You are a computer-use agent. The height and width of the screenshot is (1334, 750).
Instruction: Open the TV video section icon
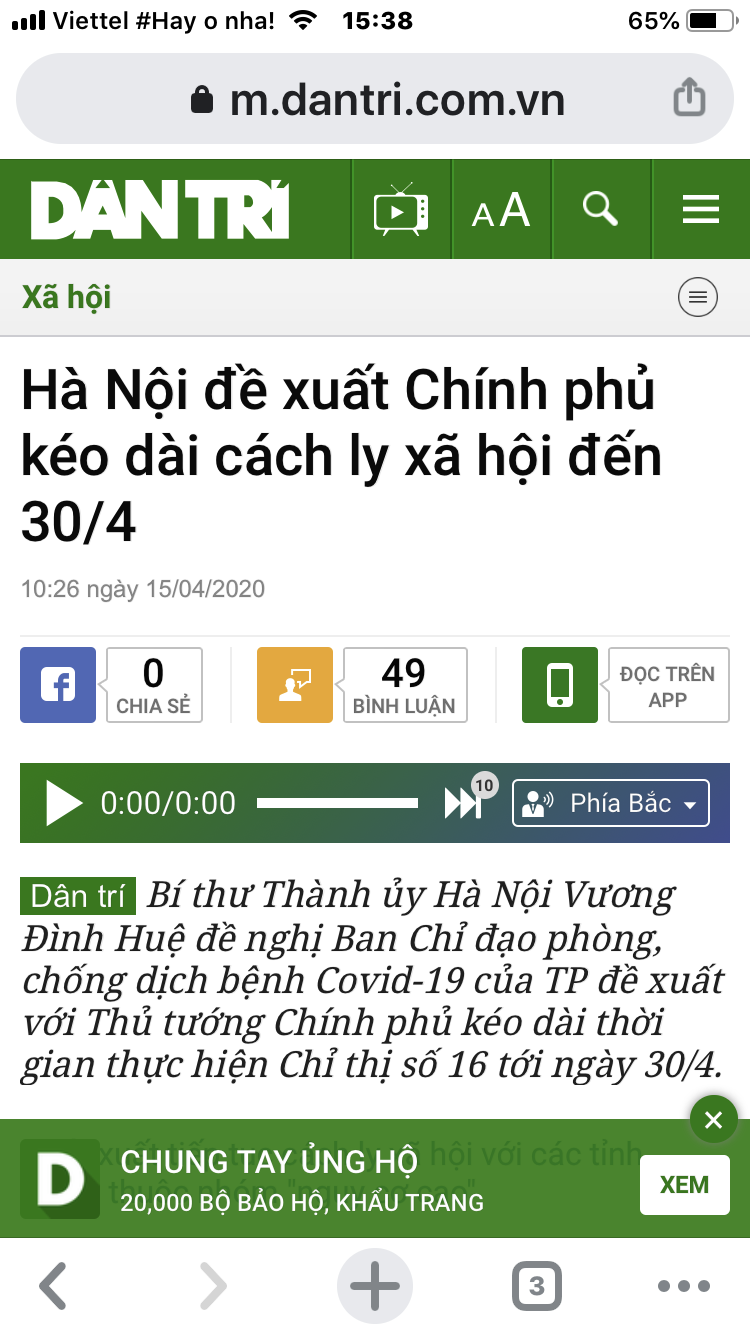click(x=400, y=210)
